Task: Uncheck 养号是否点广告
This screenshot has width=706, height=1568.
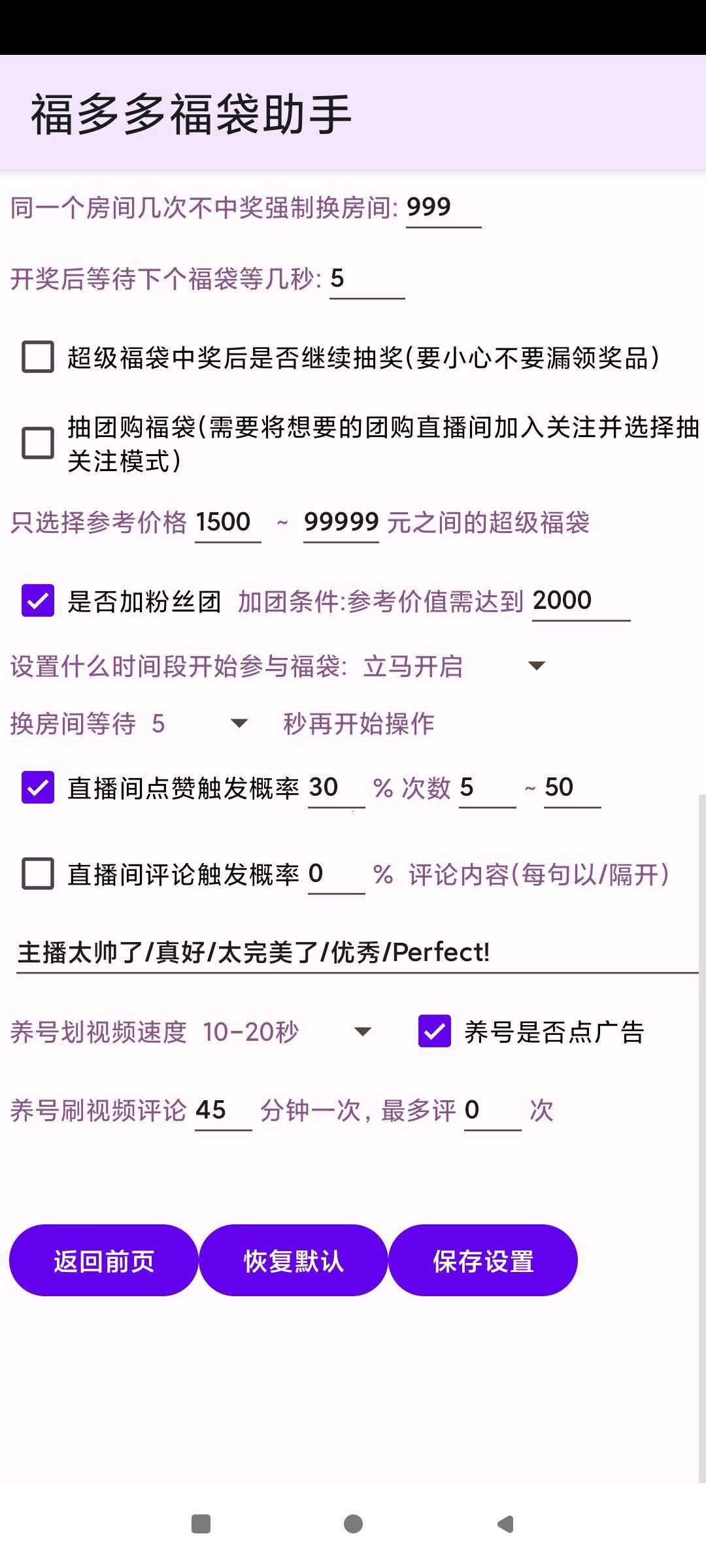Action: click(x=435, y=1032)
